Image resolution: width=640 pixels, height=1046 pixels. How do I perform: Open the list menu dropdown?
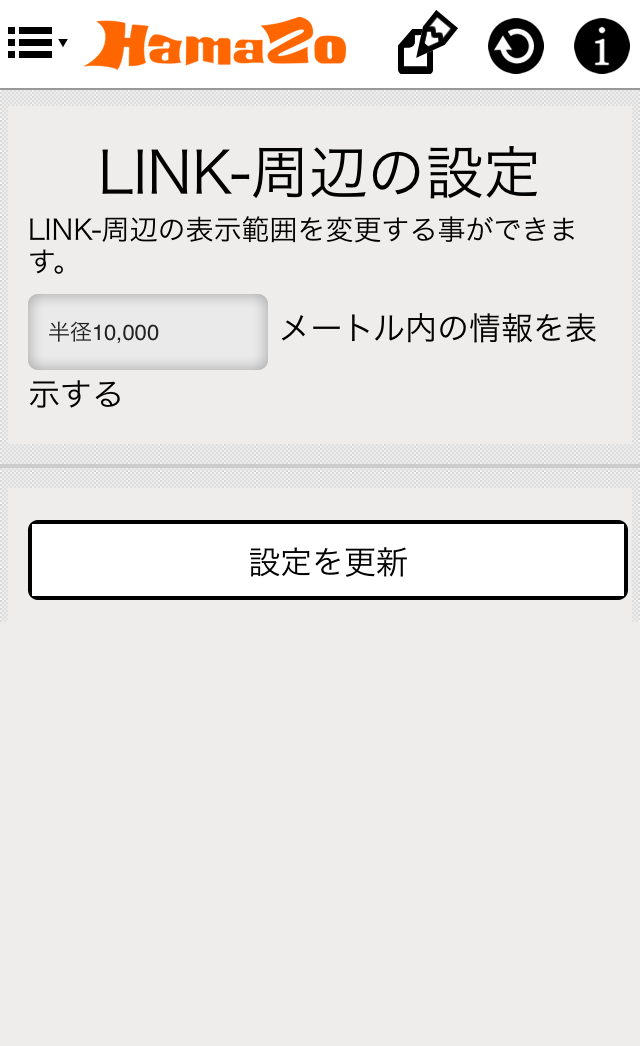[37, 43]
